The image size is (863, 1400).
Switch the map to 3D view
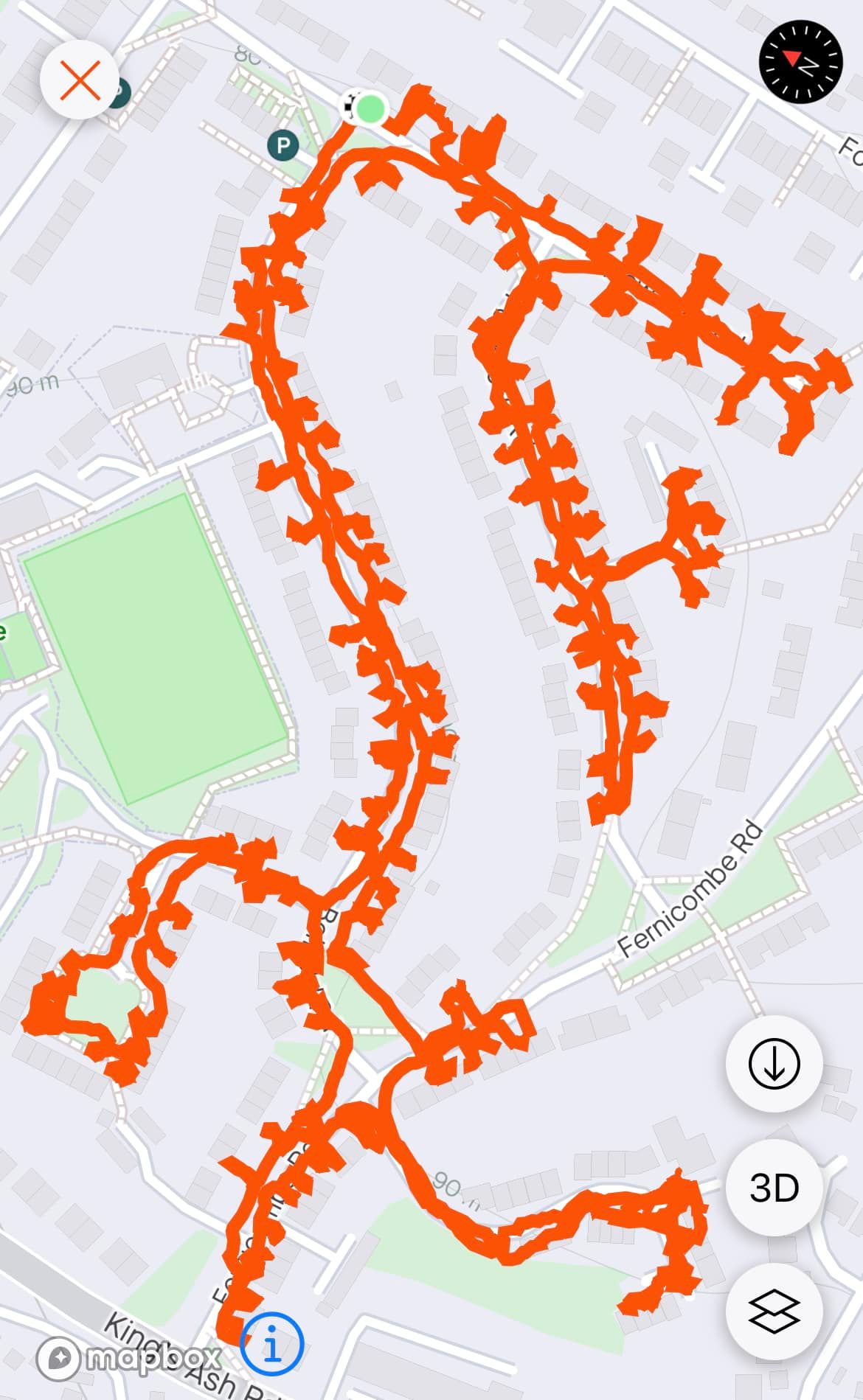click(x=774, y=1188)
